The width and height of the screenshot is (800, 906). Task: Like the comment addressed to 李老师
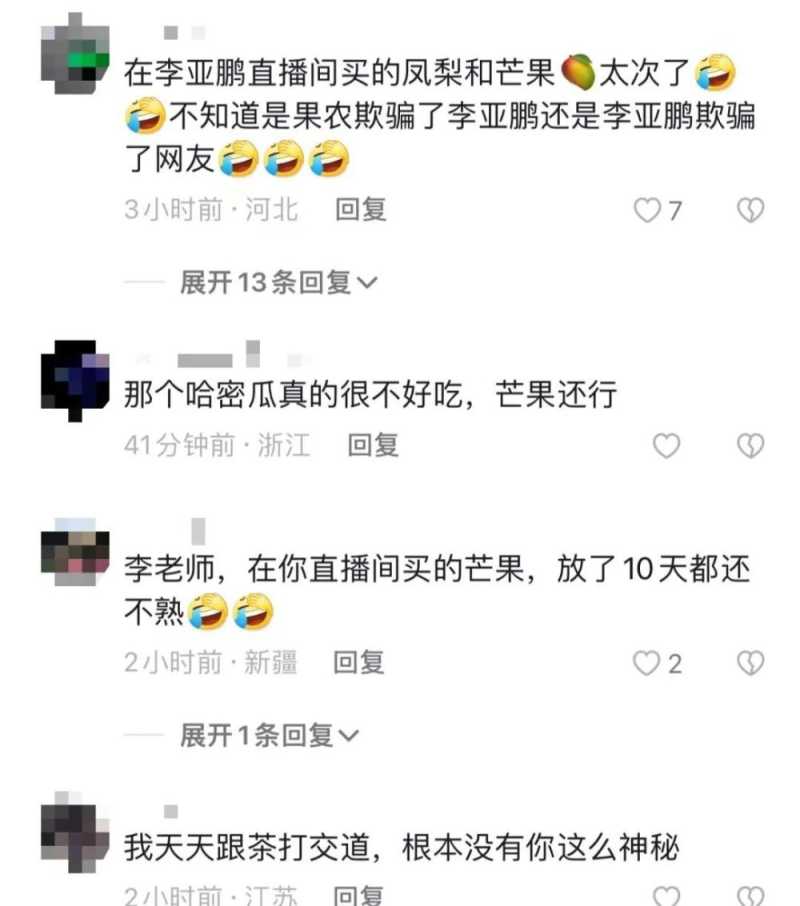tap(649, 663)
